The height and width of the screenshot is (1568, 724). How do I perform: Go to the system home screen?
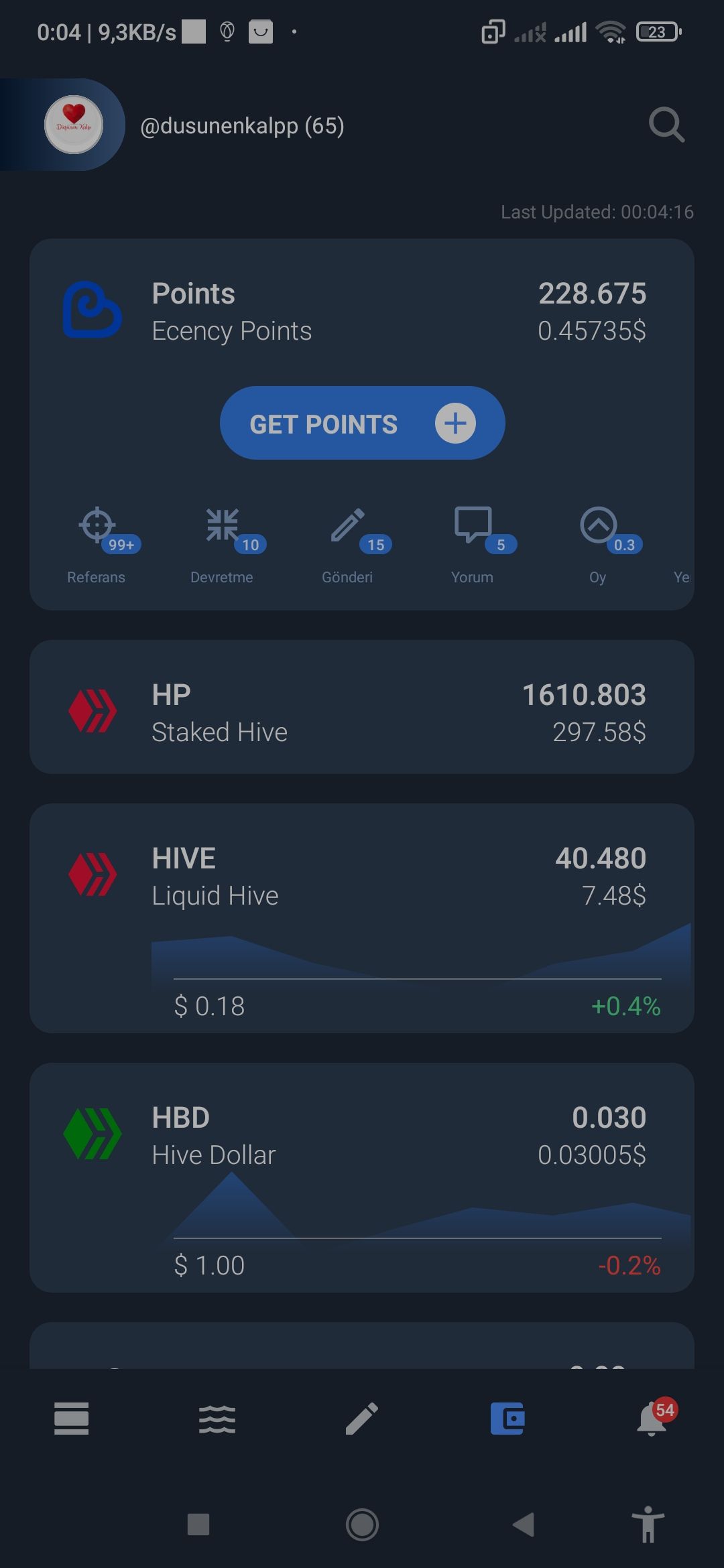[x=362, y=1525]
